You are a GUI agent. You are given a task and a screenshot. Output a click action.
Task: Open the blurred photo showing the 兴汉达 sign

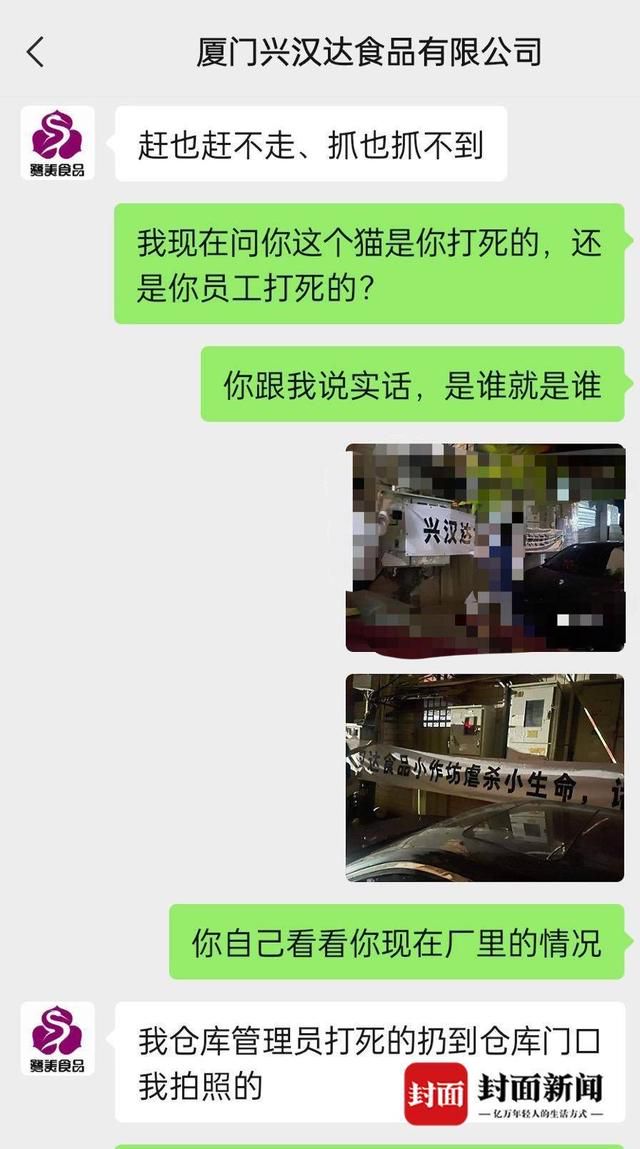pyautogui.click(x=485, y=547)
